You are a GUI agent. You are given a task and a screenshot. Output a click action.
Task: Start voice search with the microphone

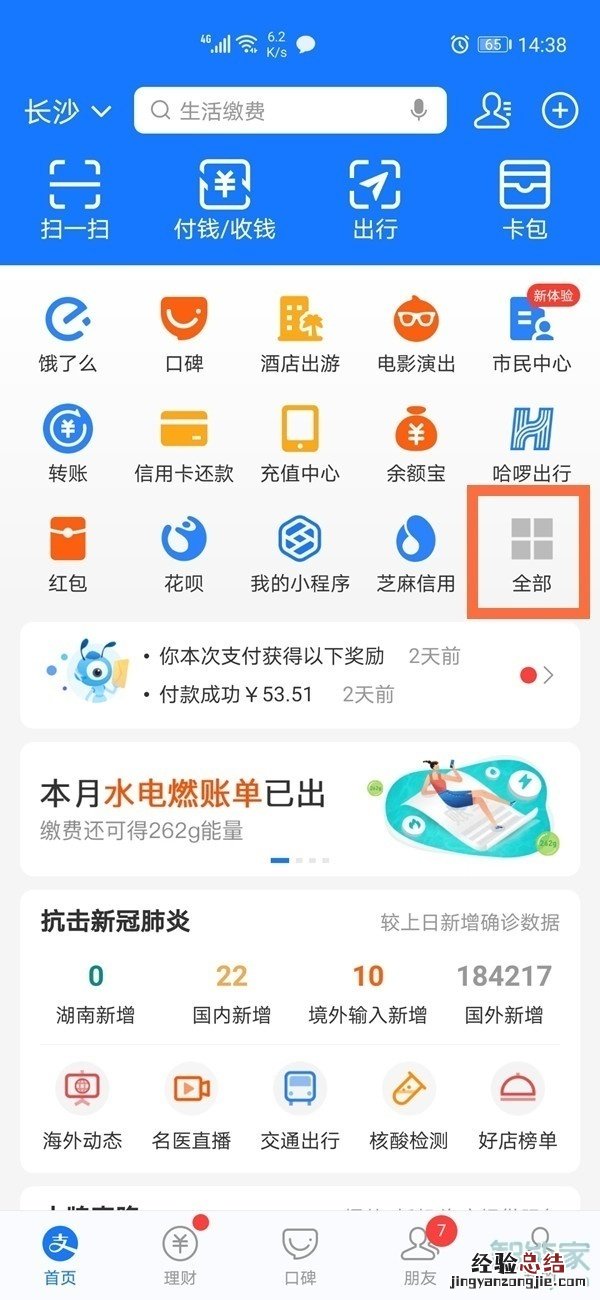coord(419,111)
